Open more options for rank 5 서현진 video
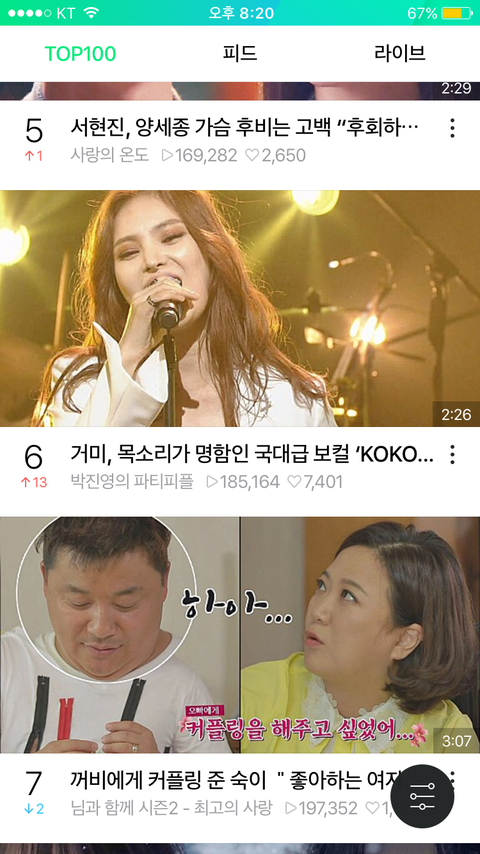 [452, 128]
